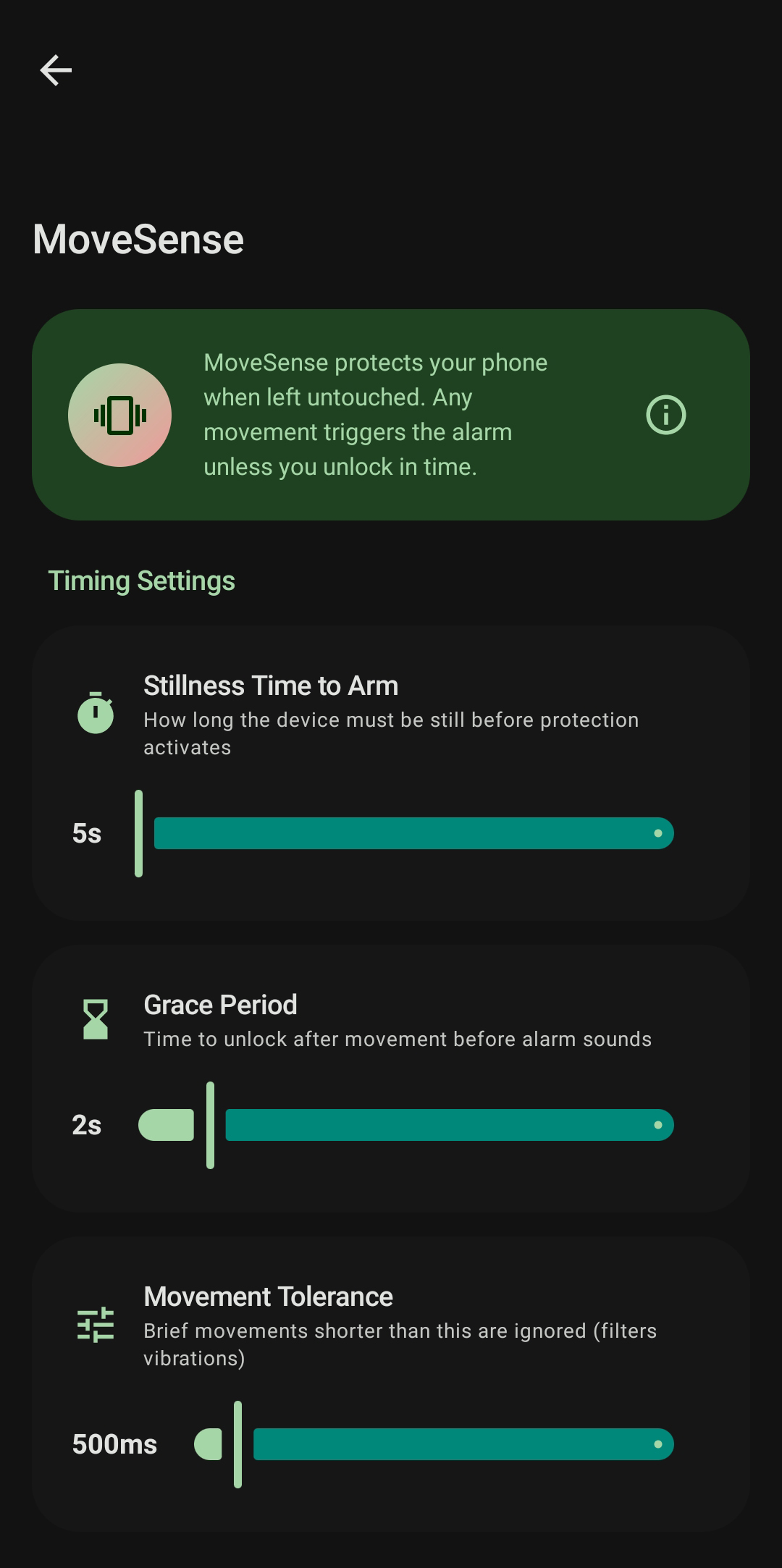Click the stopwatch icon beside Stillness Time to Arm
The image size is (782, 1568).
[95, 715]
